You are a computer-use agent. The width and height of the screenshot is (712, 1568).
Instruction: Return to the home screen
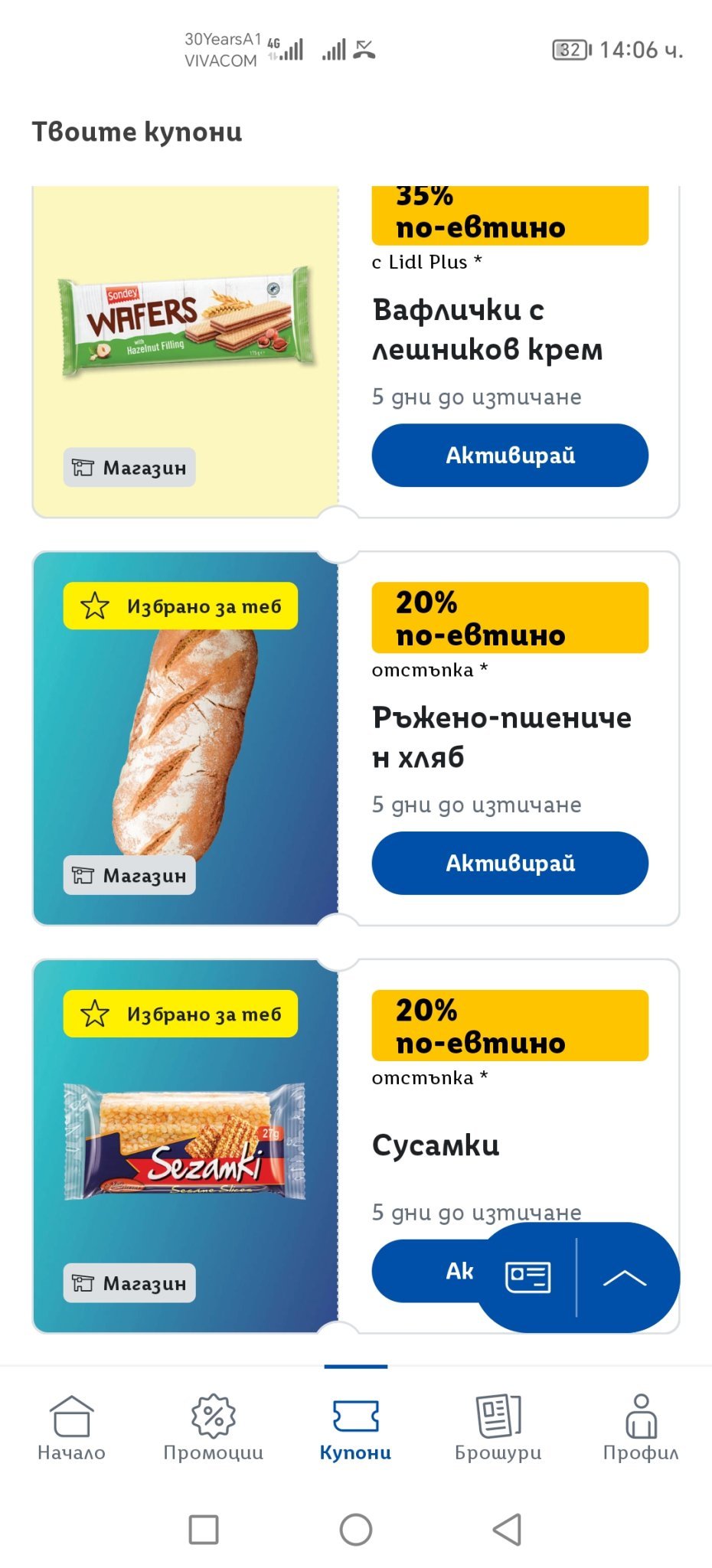tap(356, 1530)
